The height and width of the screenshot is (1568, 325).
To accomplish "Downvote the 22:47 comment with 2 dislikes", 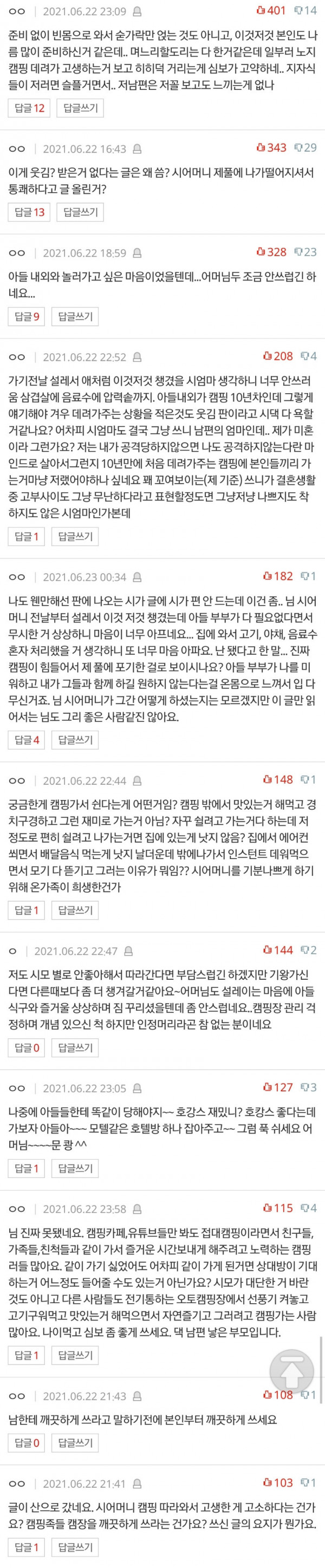I will [309, 950].
